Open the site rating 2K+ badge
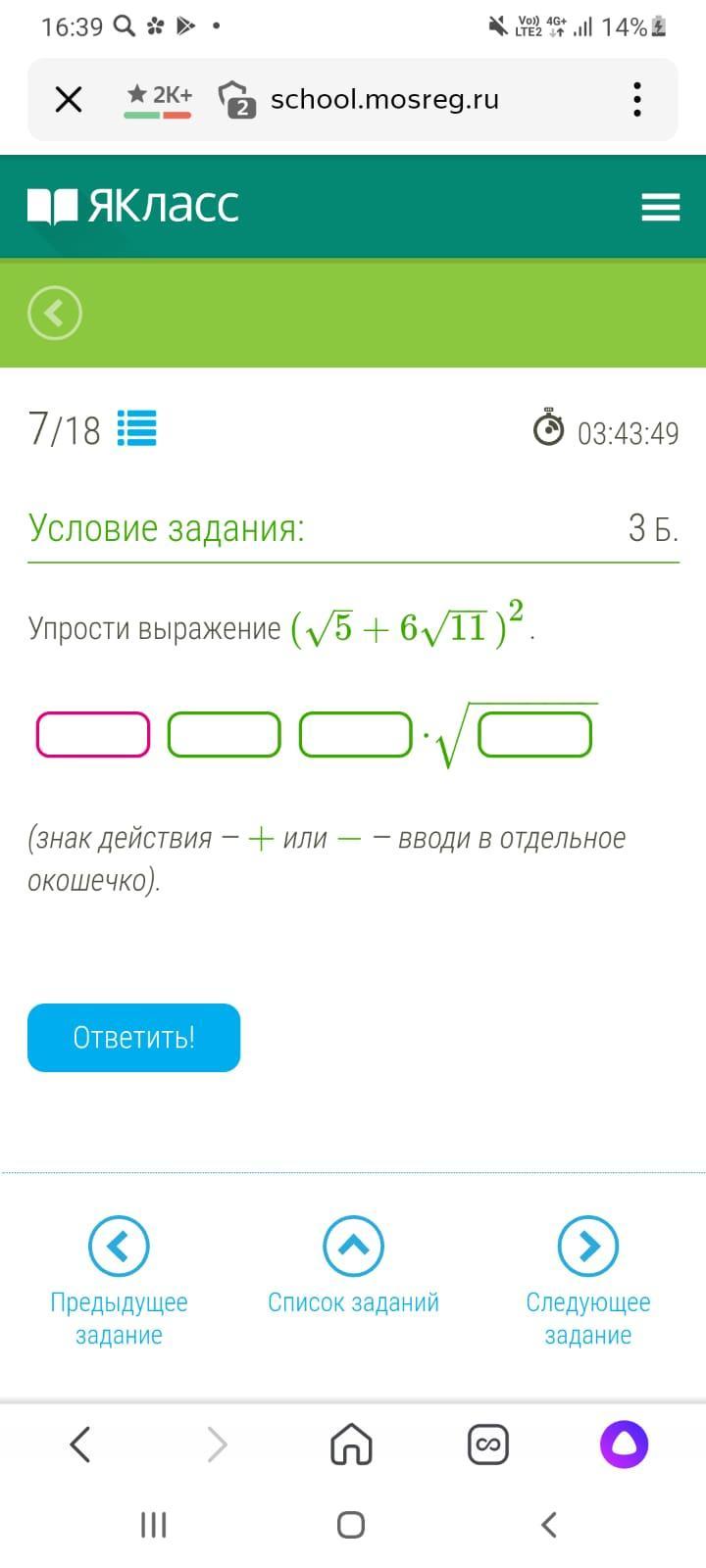 pyautogui.click(x=158, y=99)
